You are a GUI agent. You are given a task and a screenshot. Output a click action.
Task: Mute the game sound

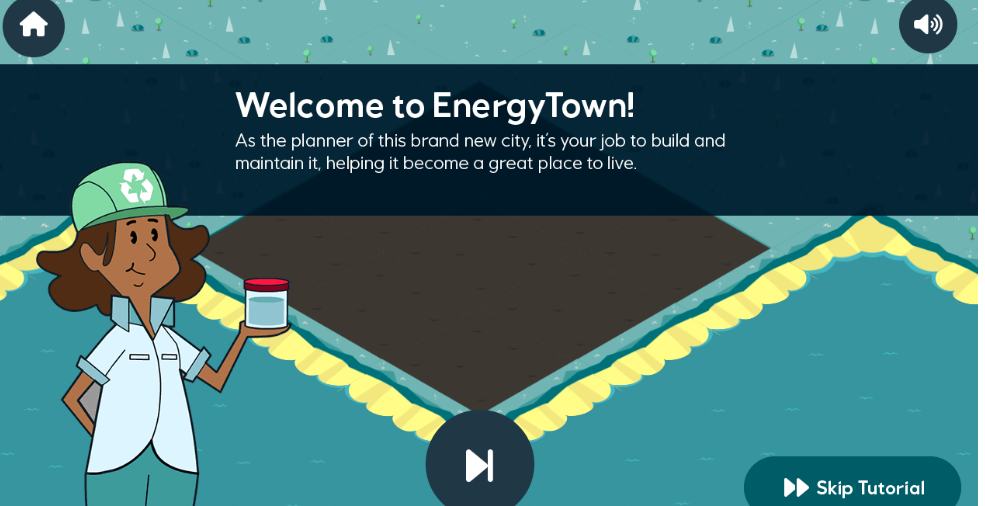click(x=927, y=24)
